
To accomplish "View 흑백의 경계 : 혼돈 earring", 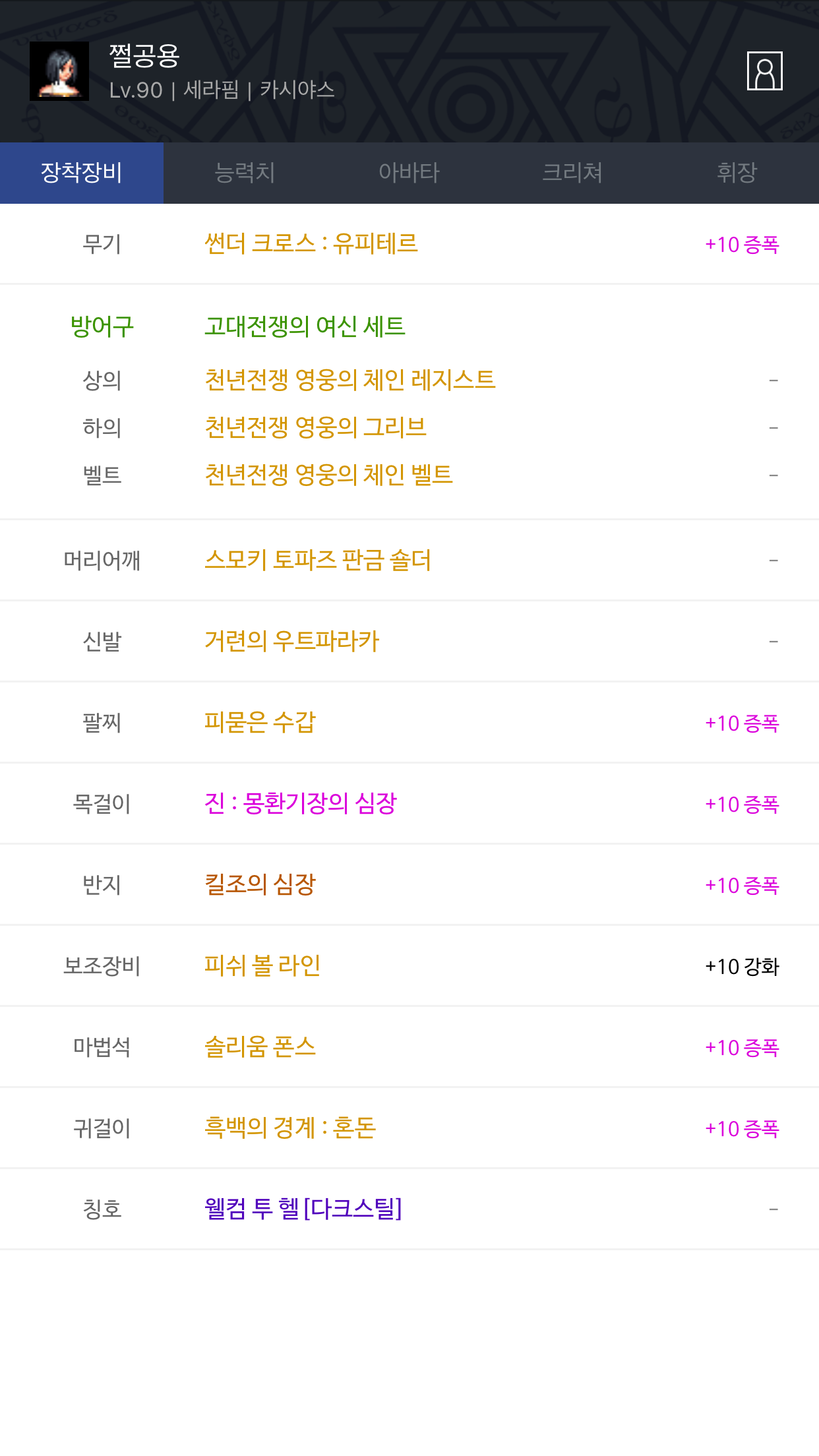I will coord(290,1128).
